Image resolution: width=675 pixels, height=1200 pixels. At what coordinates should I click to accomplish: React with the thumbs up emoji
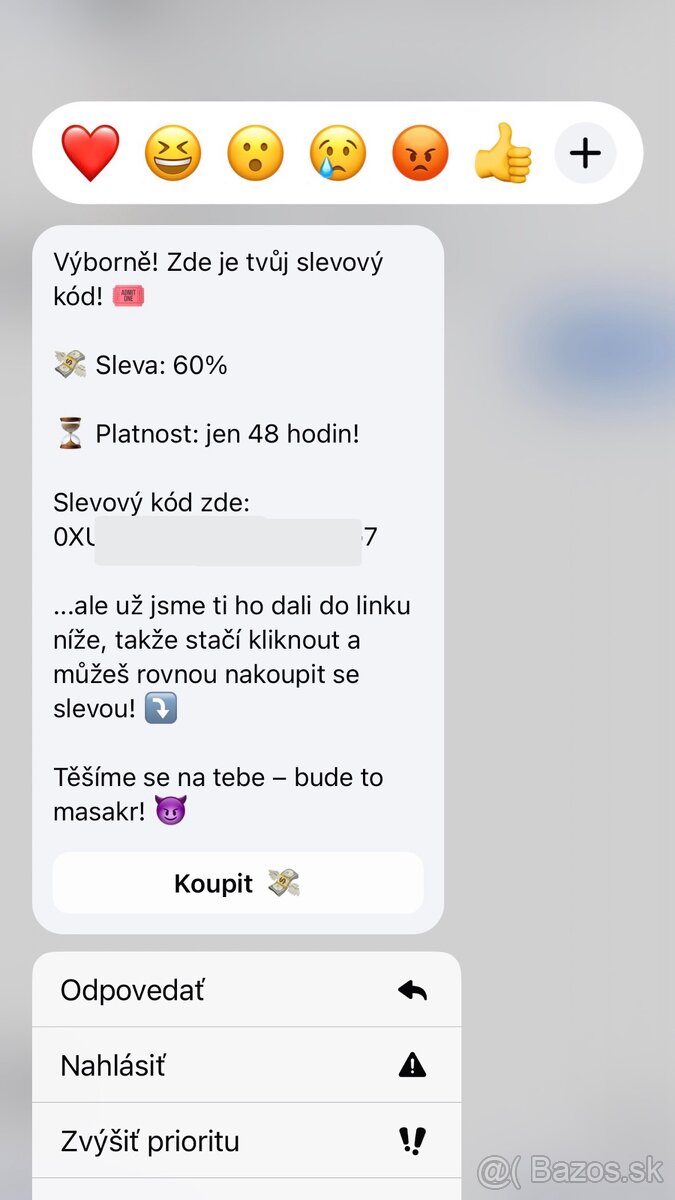pyautogui.click(x=502, y=153)
